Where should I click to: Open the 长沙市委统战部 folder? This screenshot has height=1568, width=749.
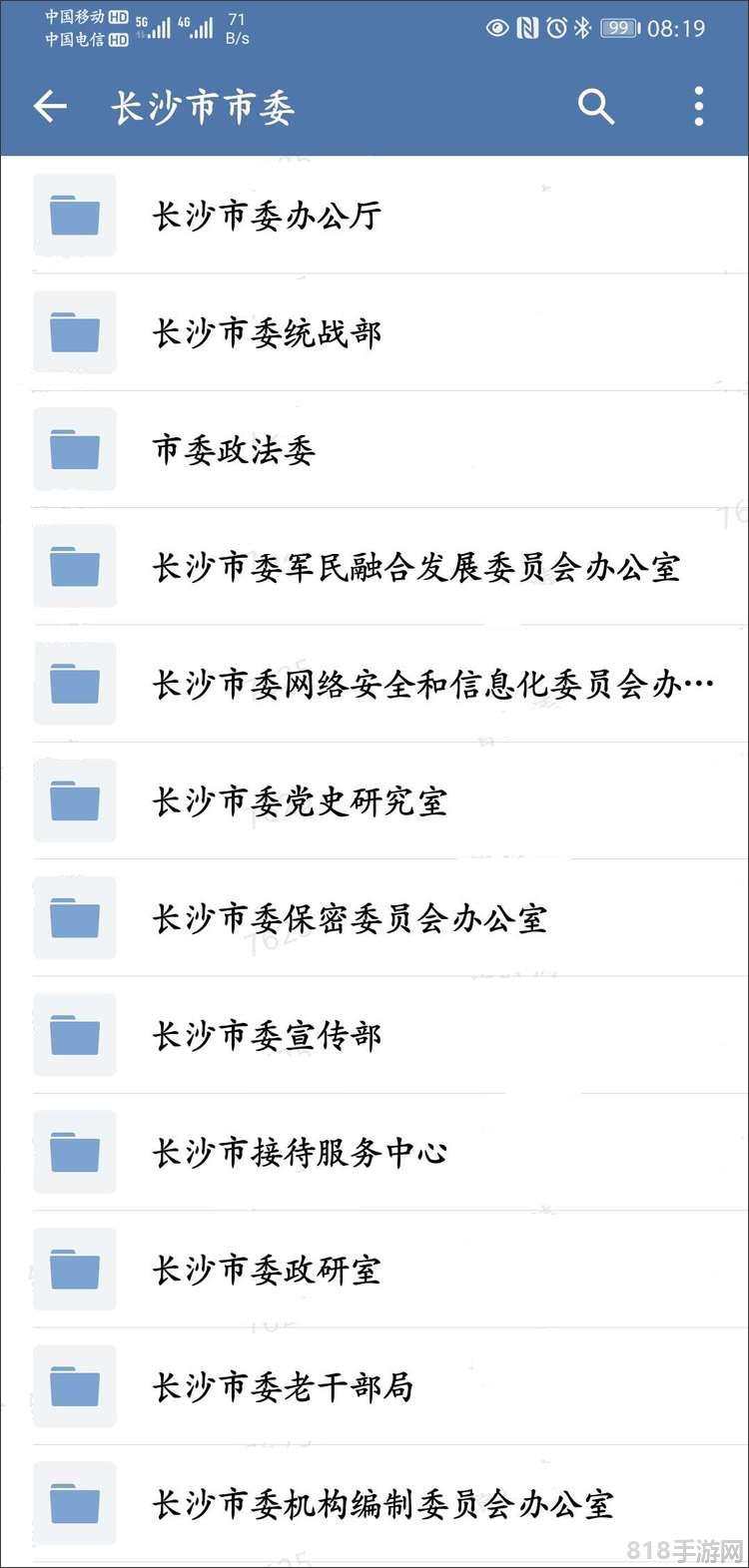pos(389,332)
